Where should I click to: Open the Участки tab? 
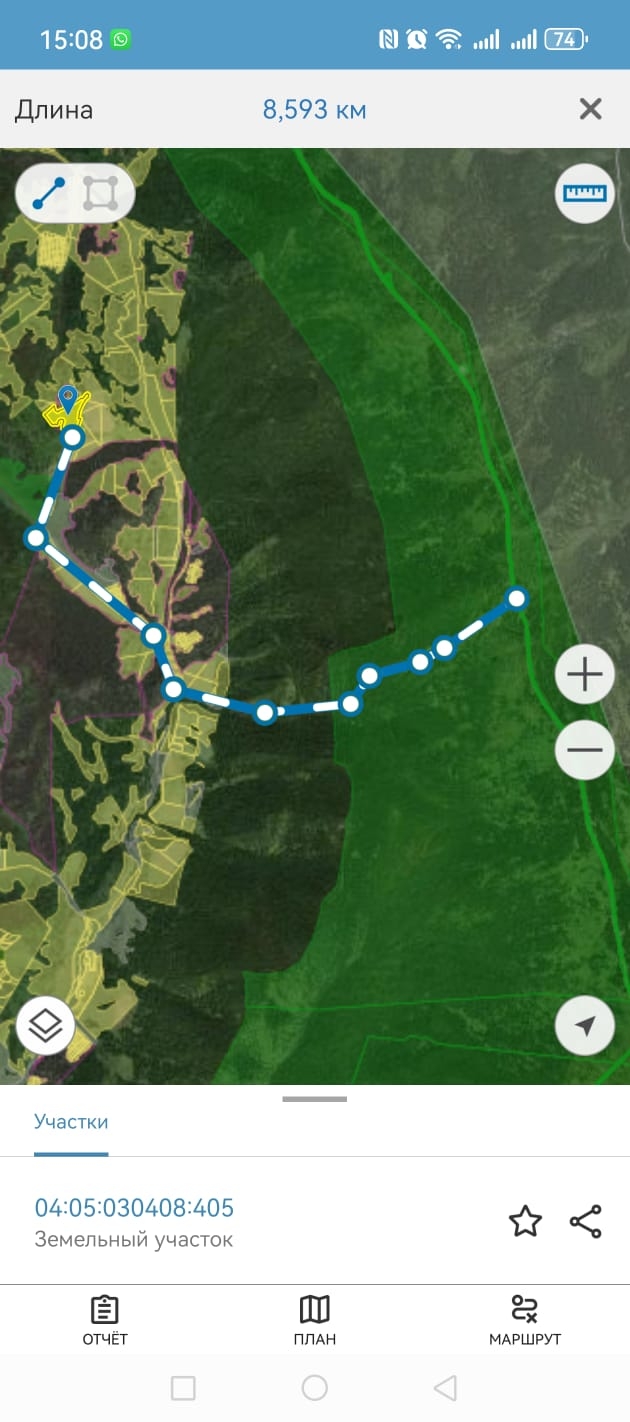pyautogui.click(x=71, y=1122)
